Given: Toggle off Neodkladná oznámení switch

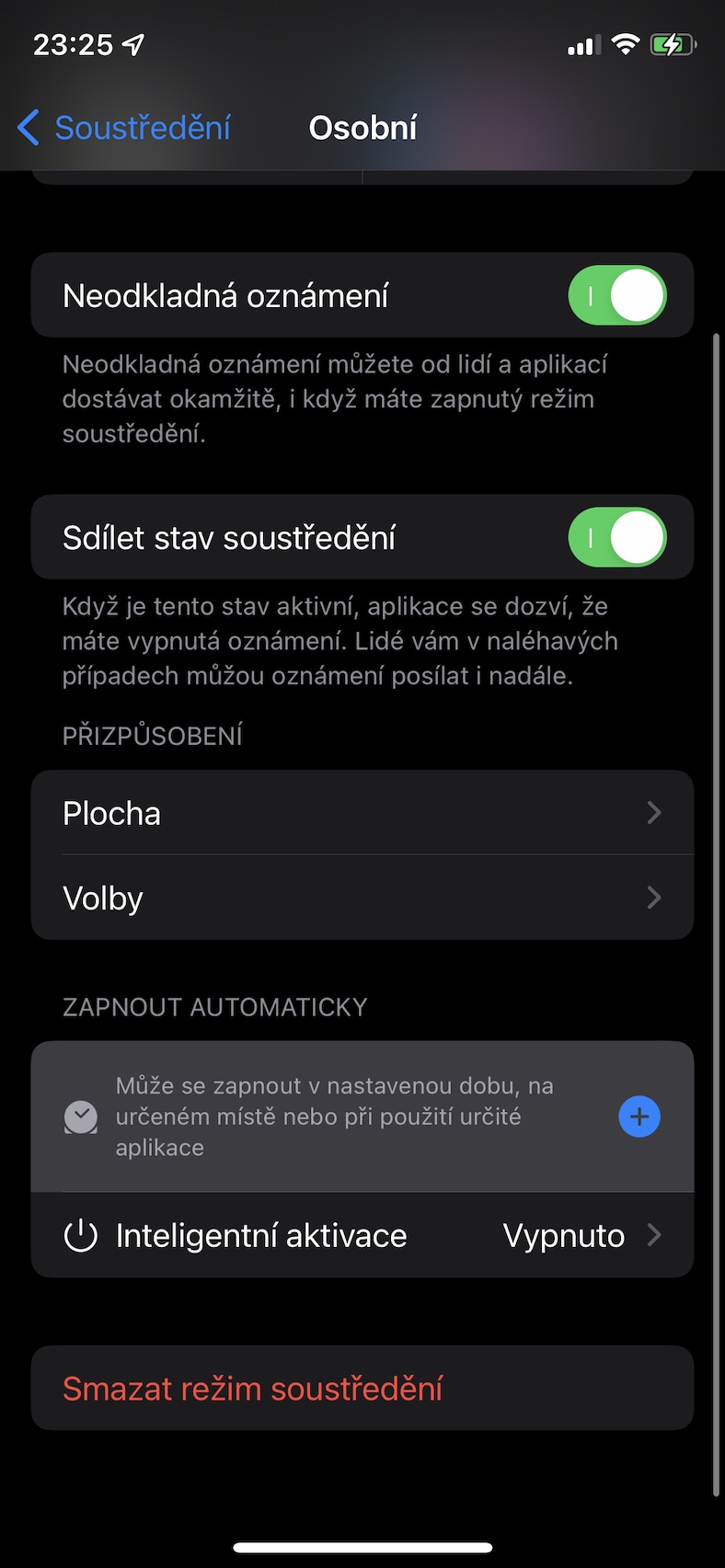Looking at the screenshot, I should pos(617,295).
